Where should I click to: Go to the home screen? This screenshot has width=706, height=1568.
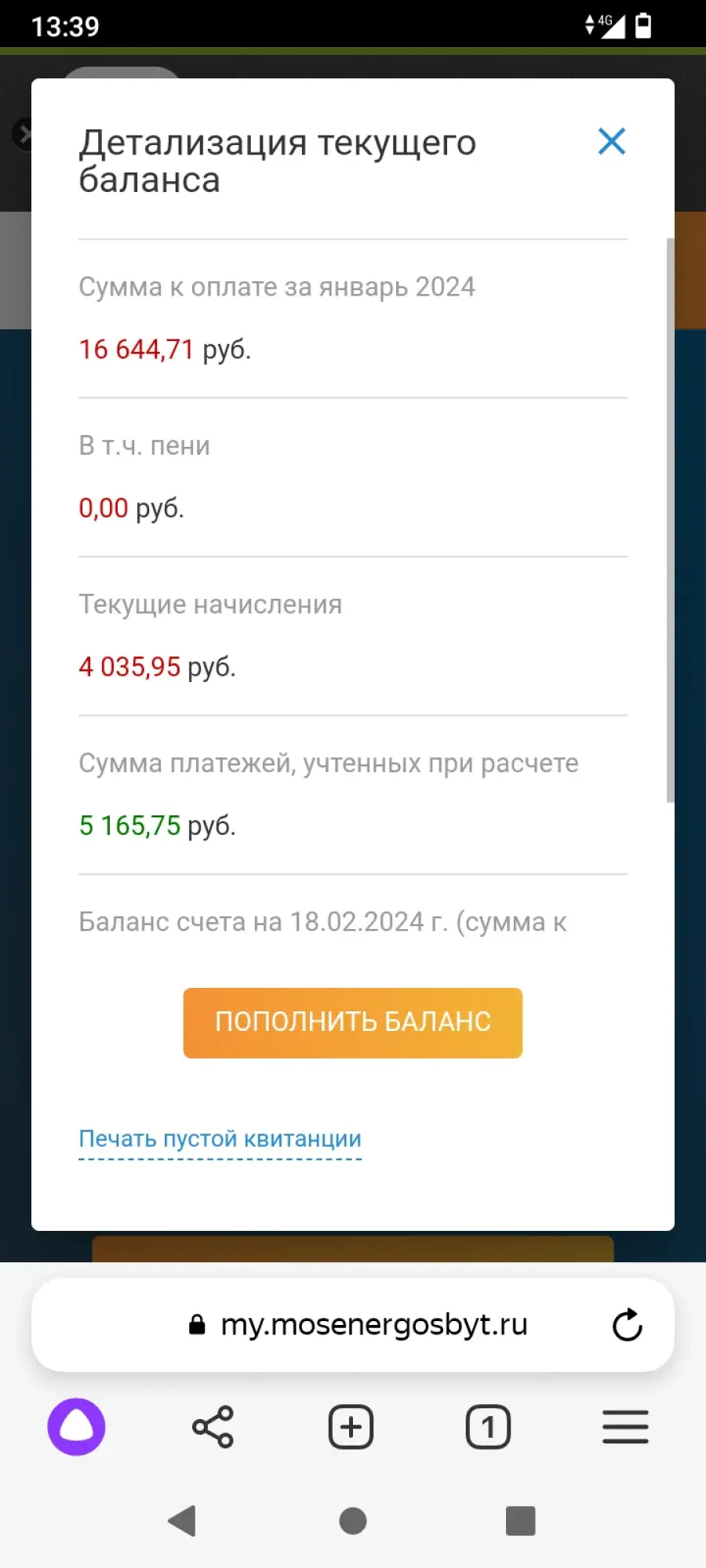click(353, 1521)
